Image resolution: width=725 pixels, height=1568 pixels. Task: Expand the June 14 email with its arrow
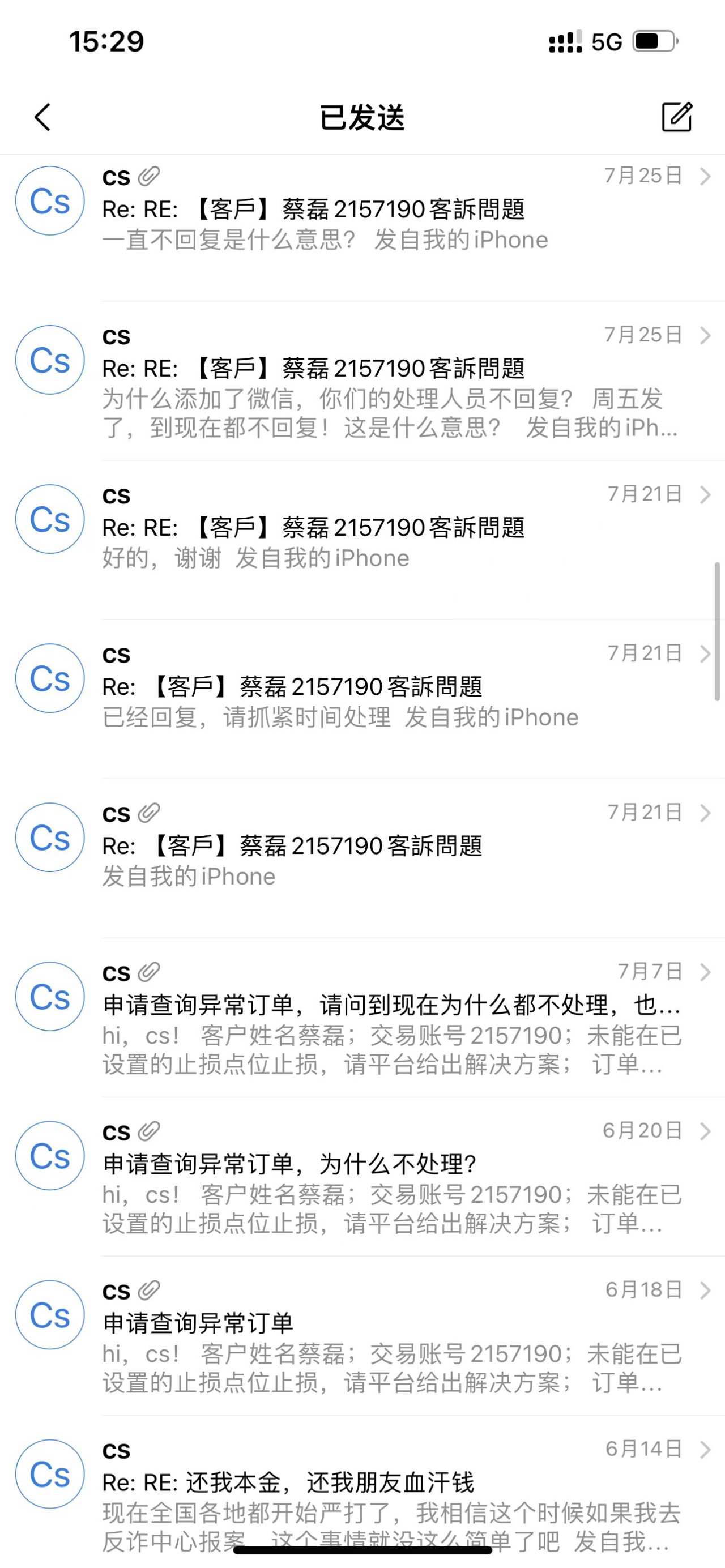pos(706,1450)
